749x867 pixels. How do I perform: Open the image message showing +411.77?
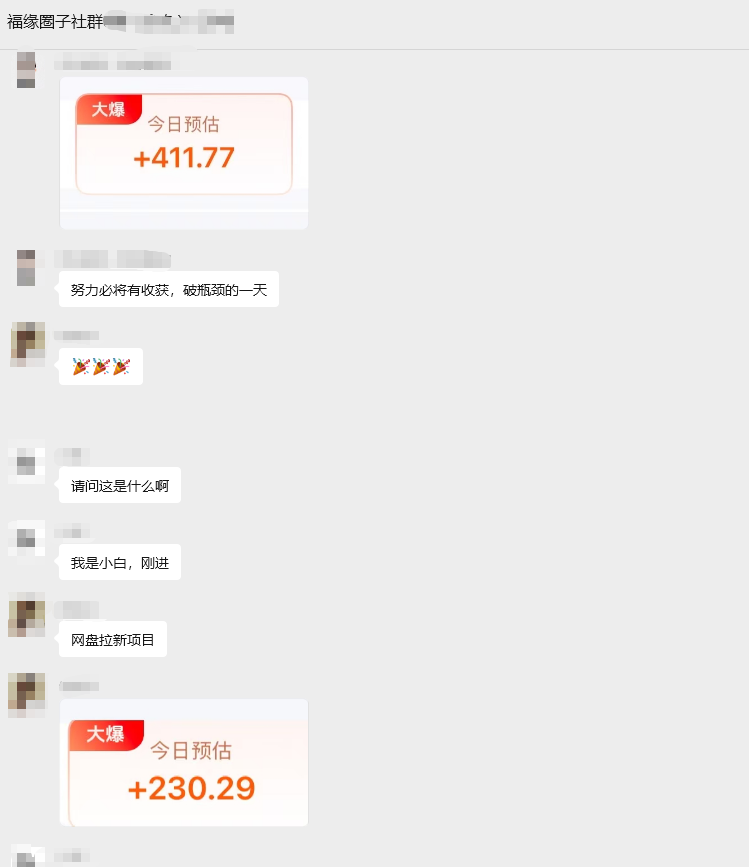pyautogui.click(x=184, y=152)
